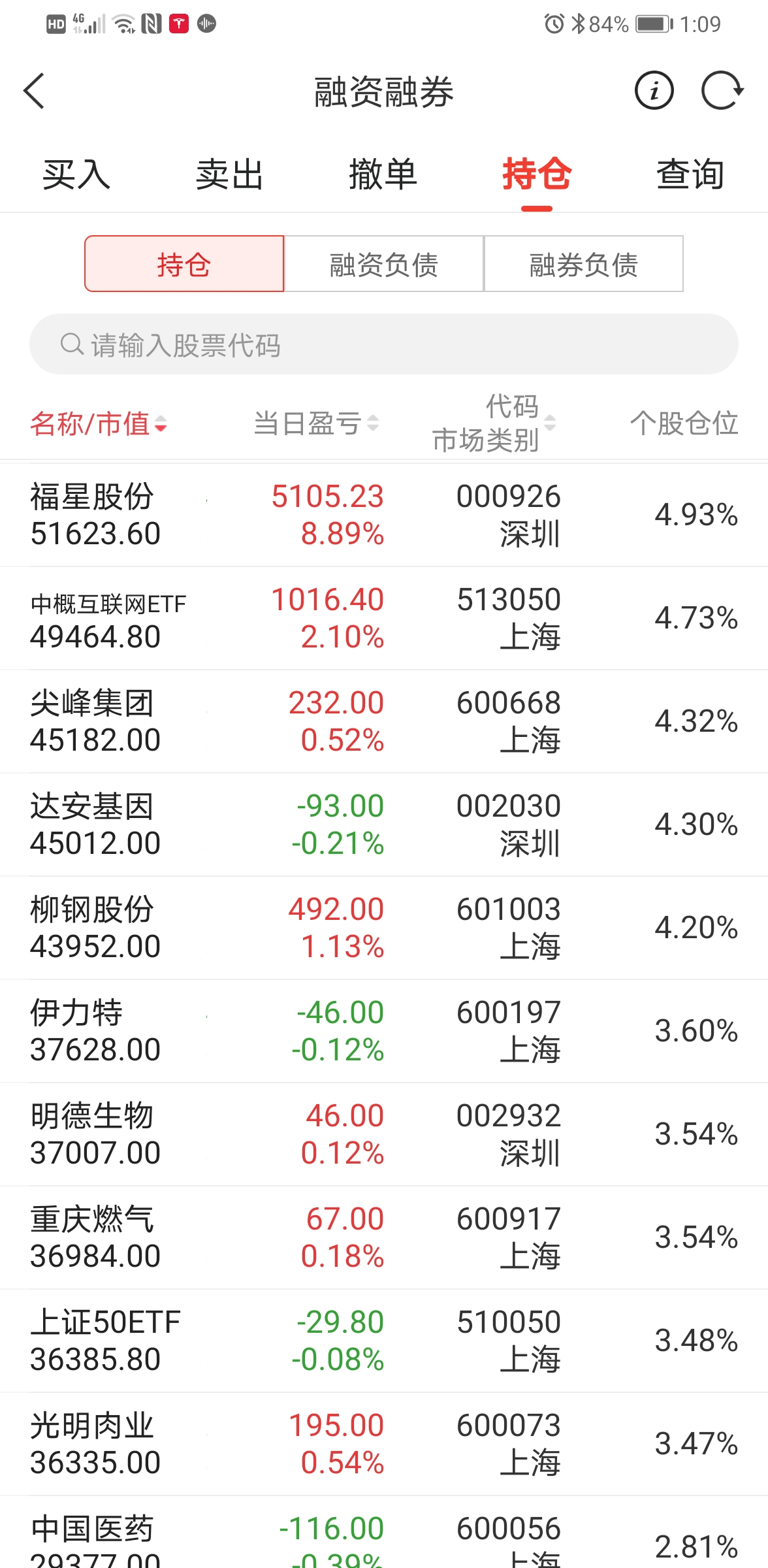Switch to the 买入 tab
Screen dimensions: 768x1568
coord(76,175)
